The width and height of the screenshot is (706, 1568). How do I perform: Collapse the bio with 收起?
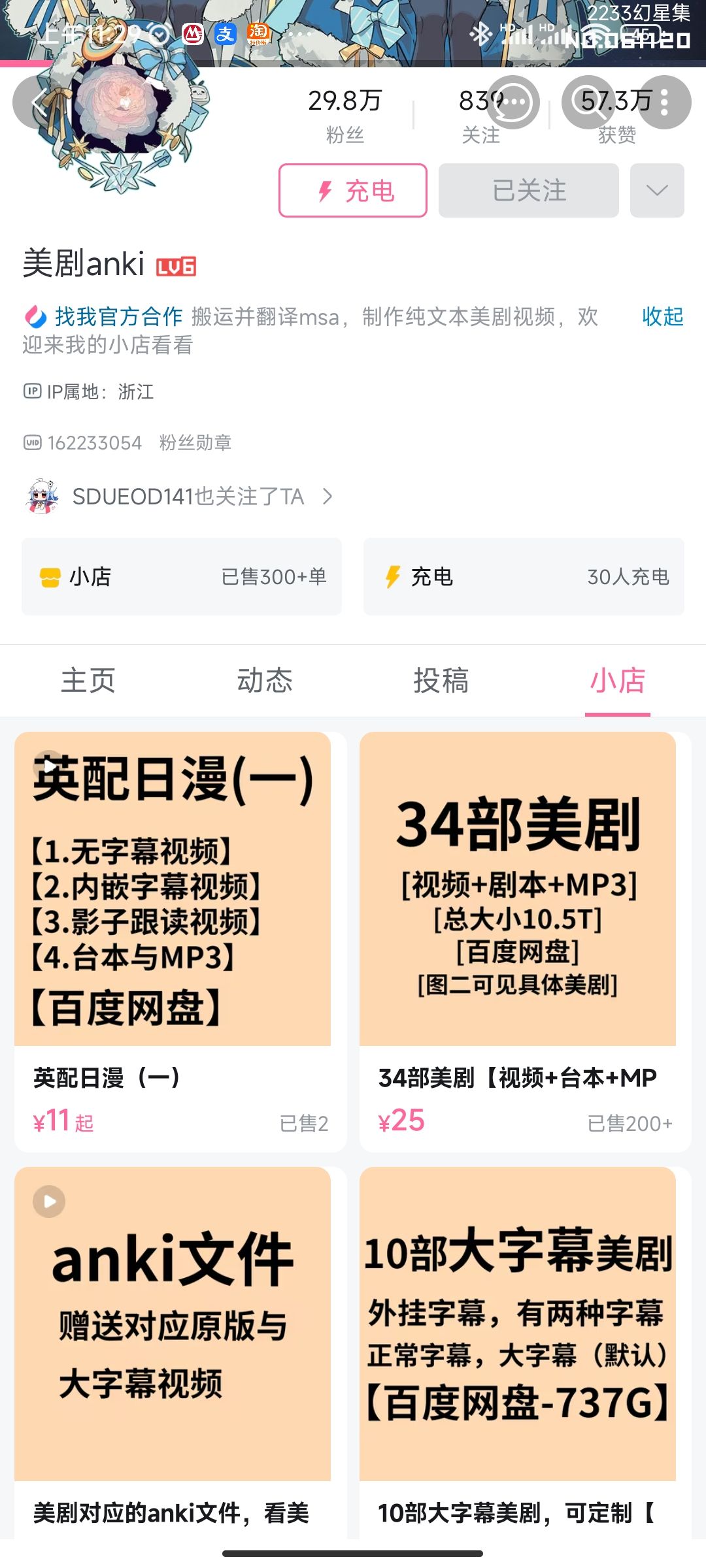(662, 317)
